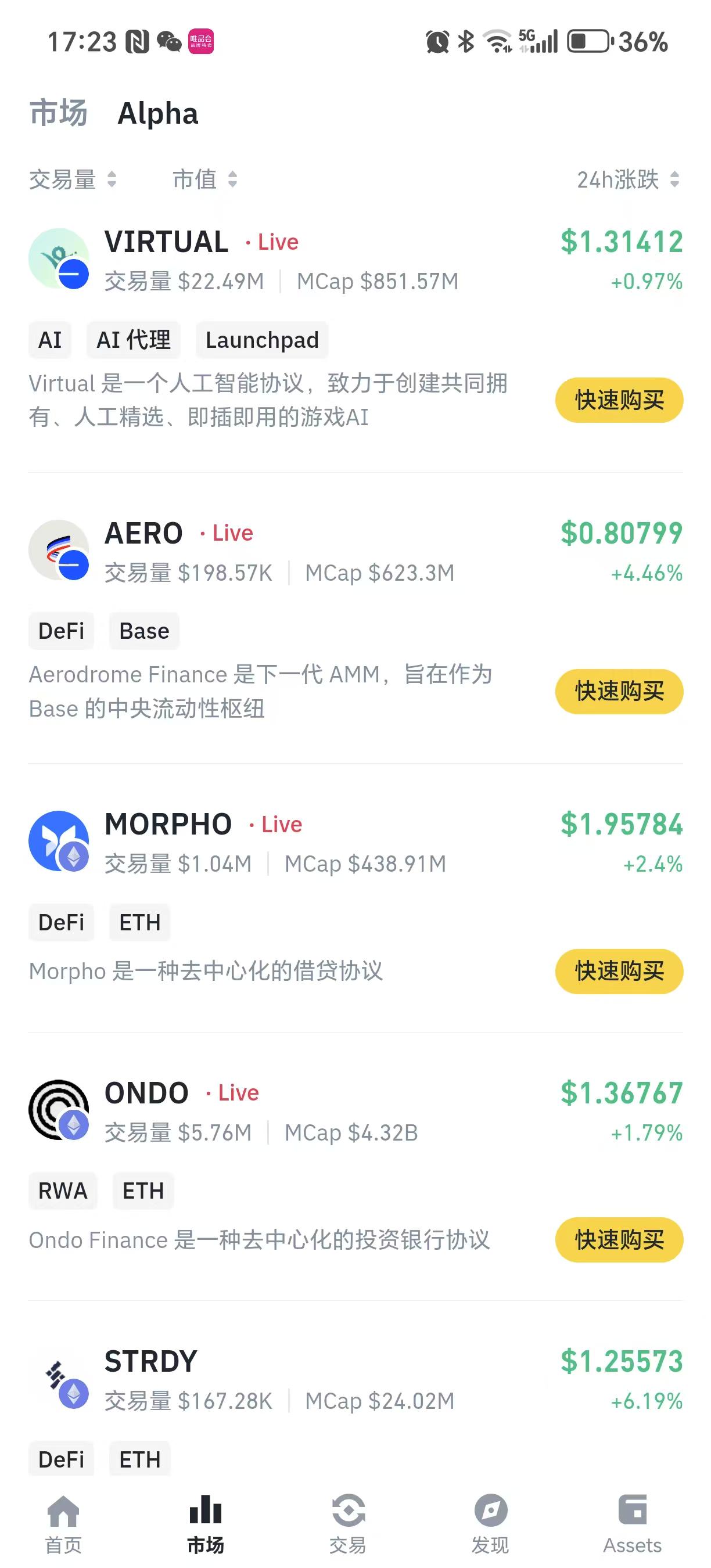Toggle sorting by 交易量
711x1568 pixels.
tap(63, 179)
